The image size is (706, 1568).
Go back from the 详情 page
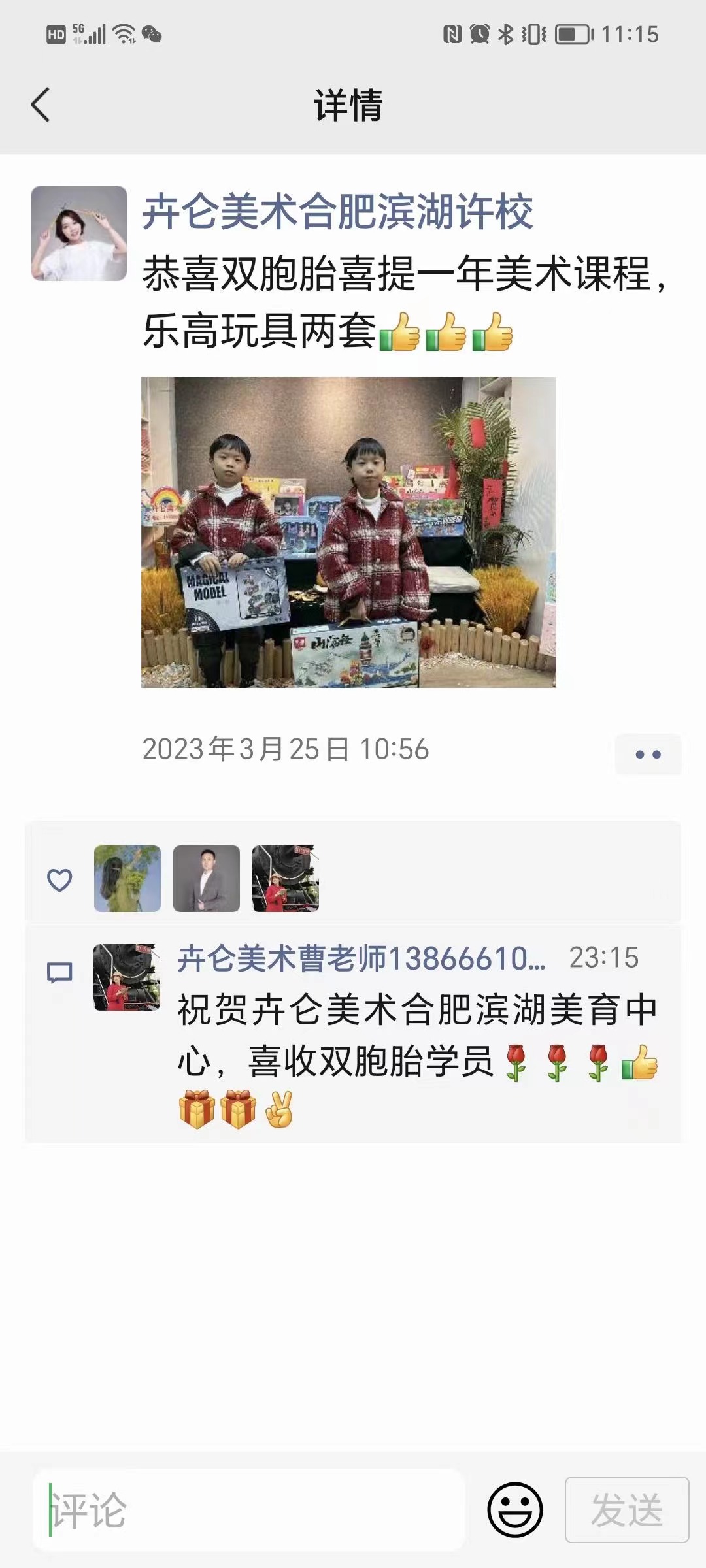pyautogui.click(x=41, y=105)
